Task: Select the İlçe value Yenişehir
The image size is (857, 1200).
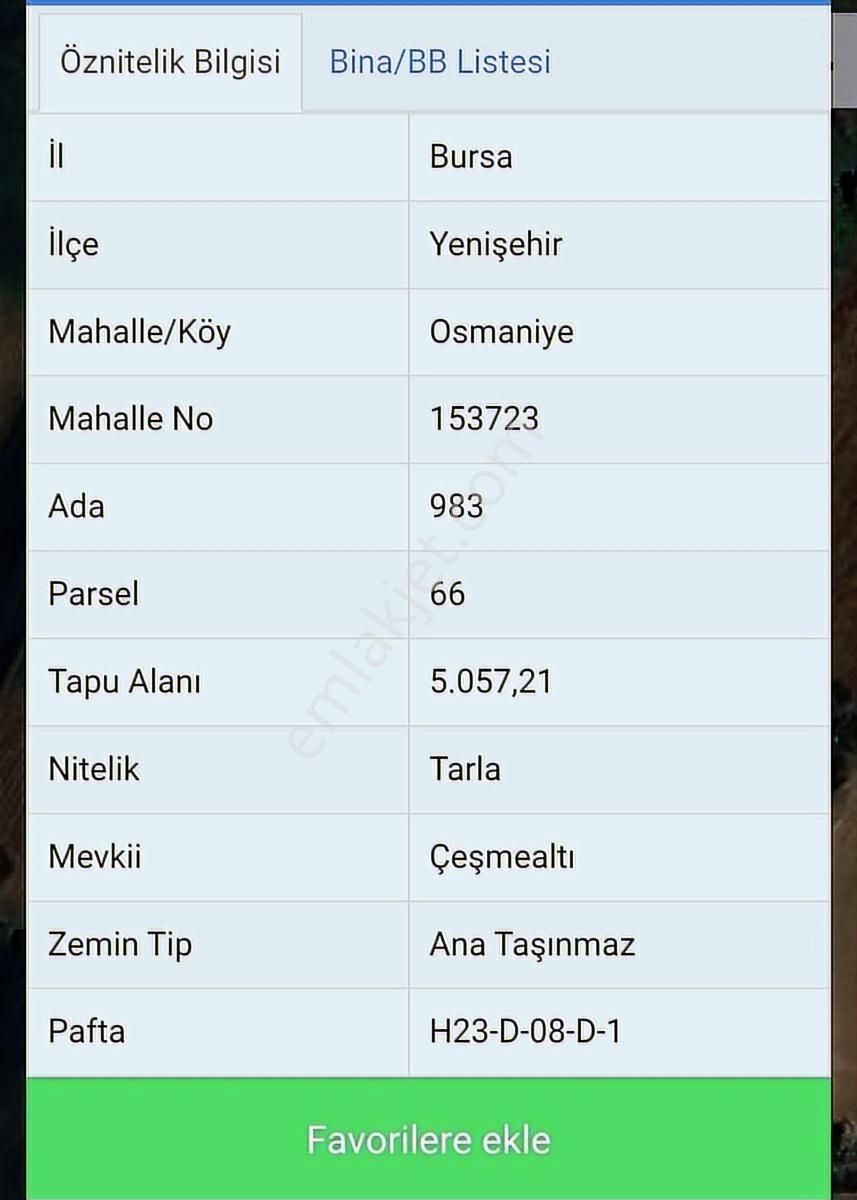Action: [497, 244]
